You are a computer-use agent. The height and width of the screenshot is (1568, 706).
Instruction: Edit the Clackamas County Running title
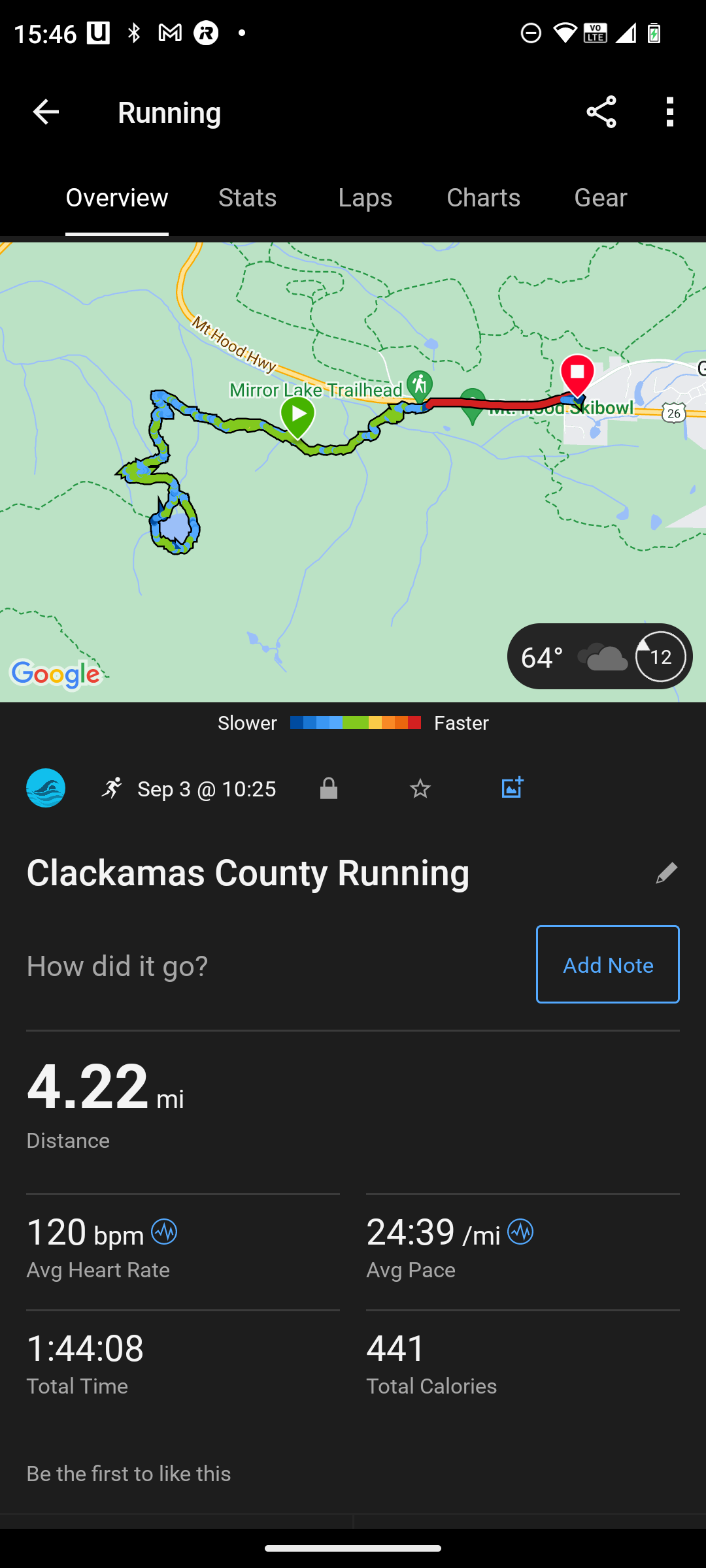coord(666,873)
